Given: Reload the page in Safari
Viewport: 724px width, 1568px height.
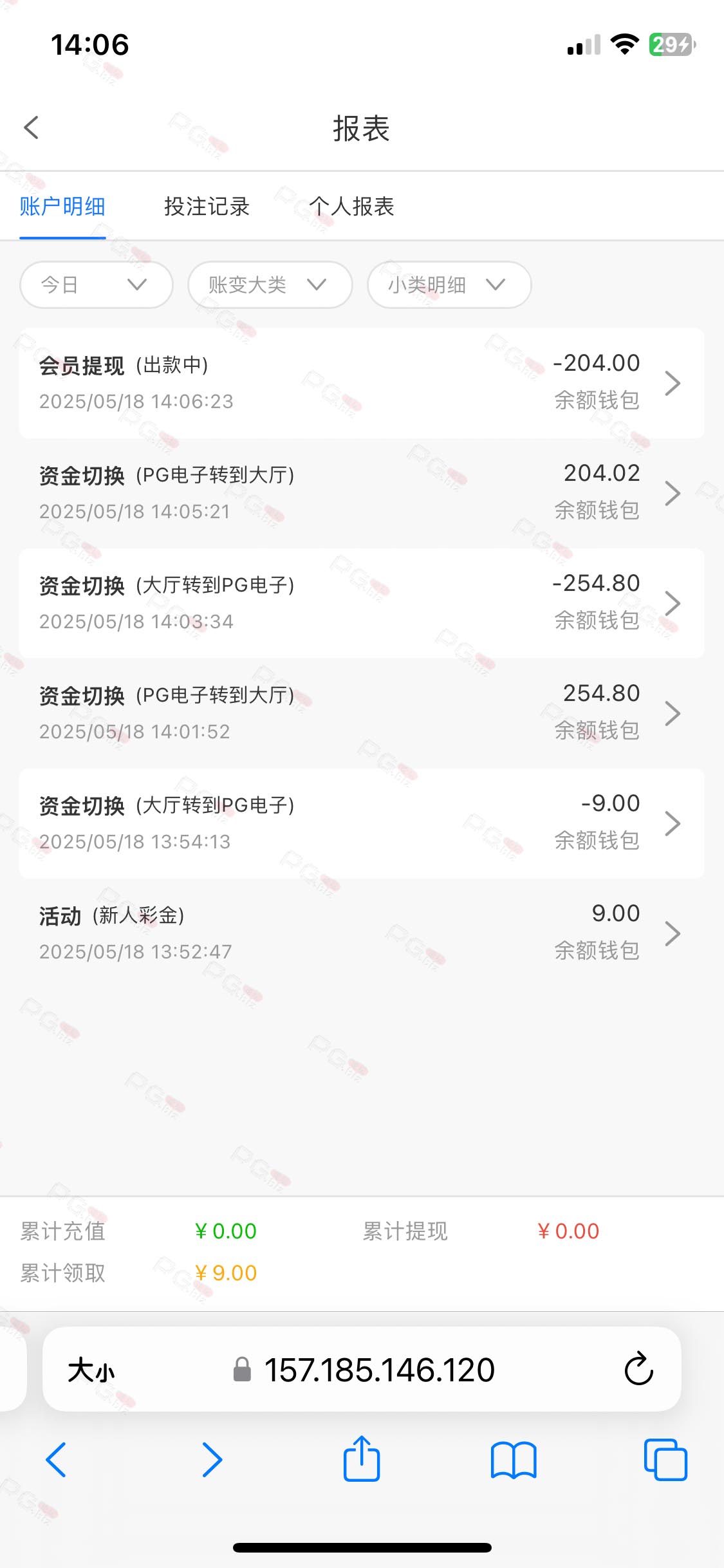Looking at the screenshot, I should (638, 1368).
